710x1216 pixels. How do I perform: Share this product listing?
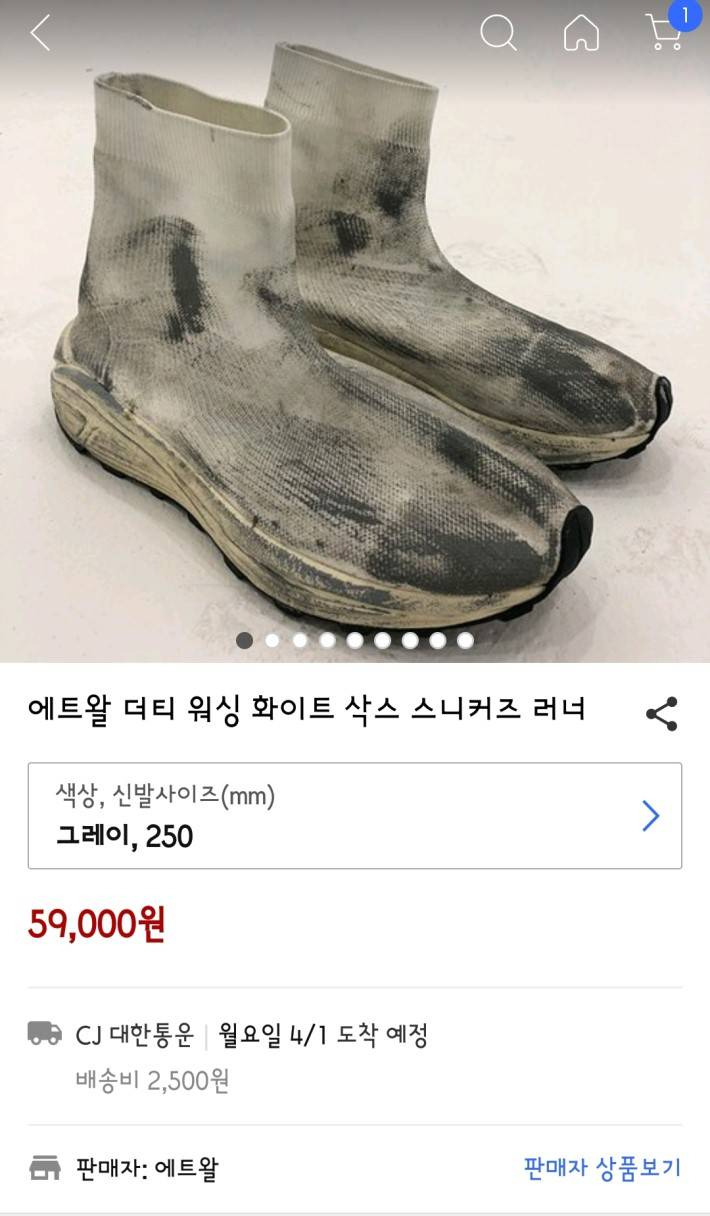[x=661, y=713]
